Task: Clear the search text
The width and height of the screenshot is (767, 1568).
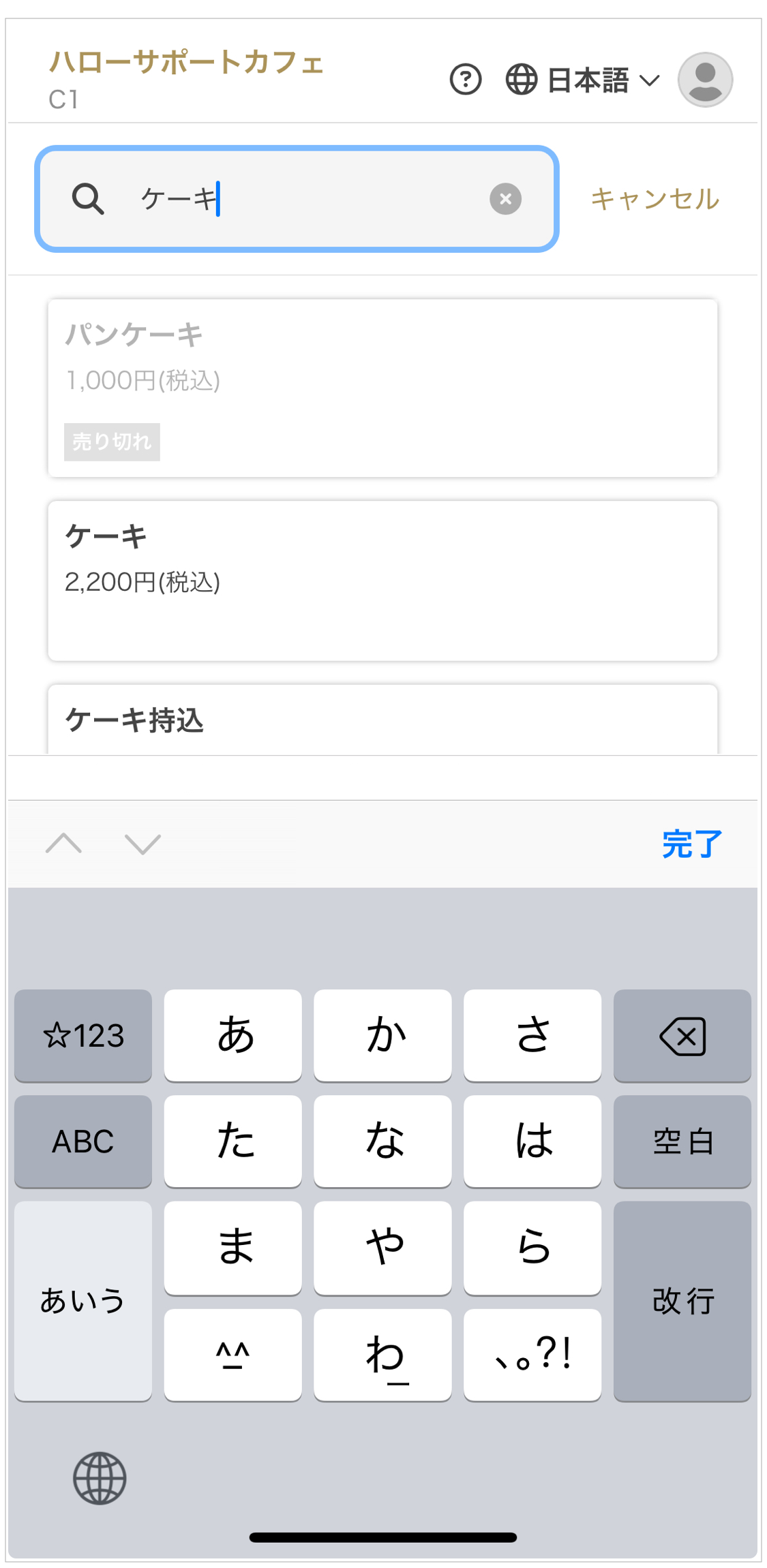Action: pyautogui.click(x=505, y=199)
